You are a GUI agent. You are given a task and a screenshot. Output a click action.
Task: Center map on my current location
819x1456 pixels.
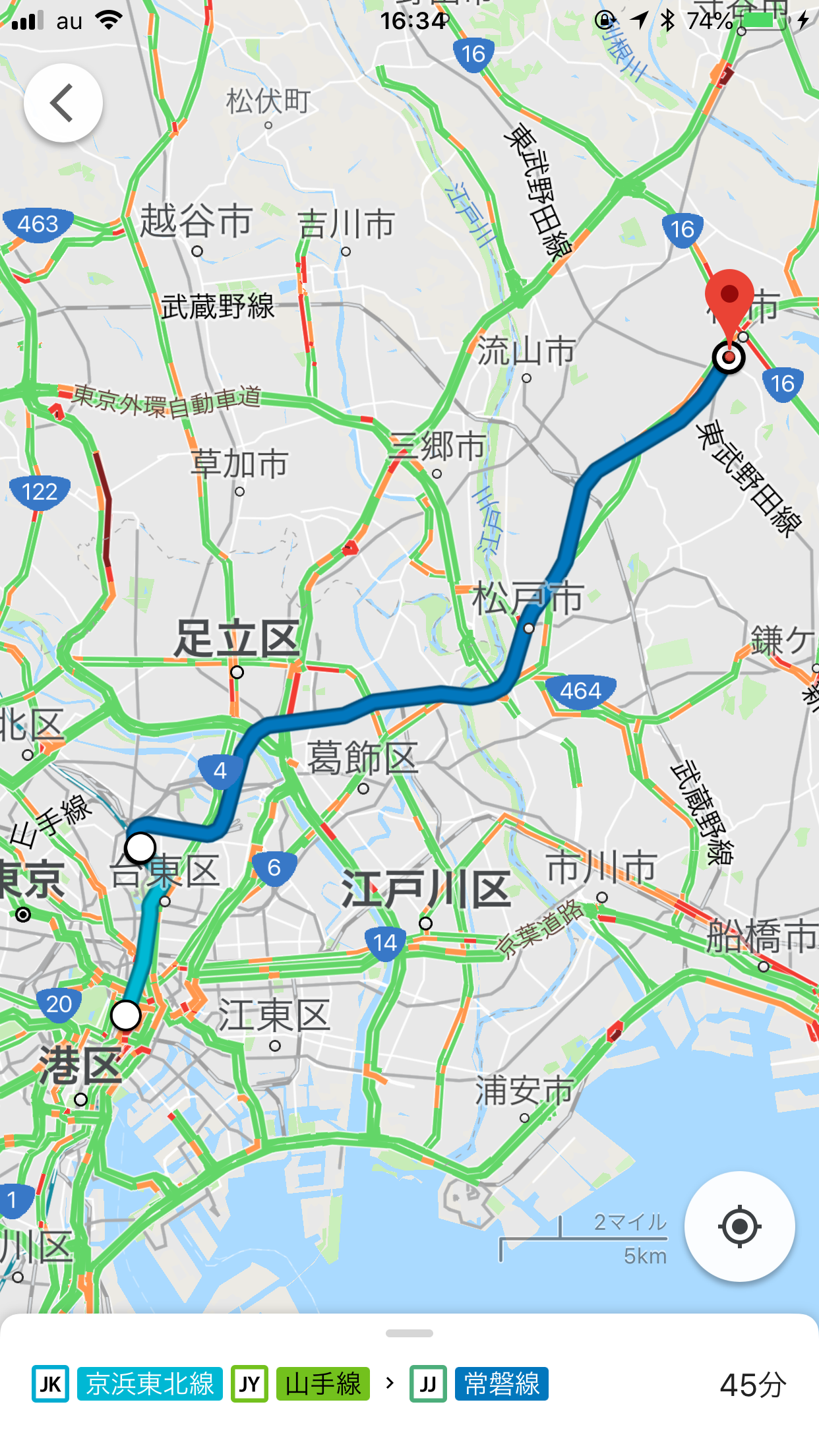tap(739, 1227)
